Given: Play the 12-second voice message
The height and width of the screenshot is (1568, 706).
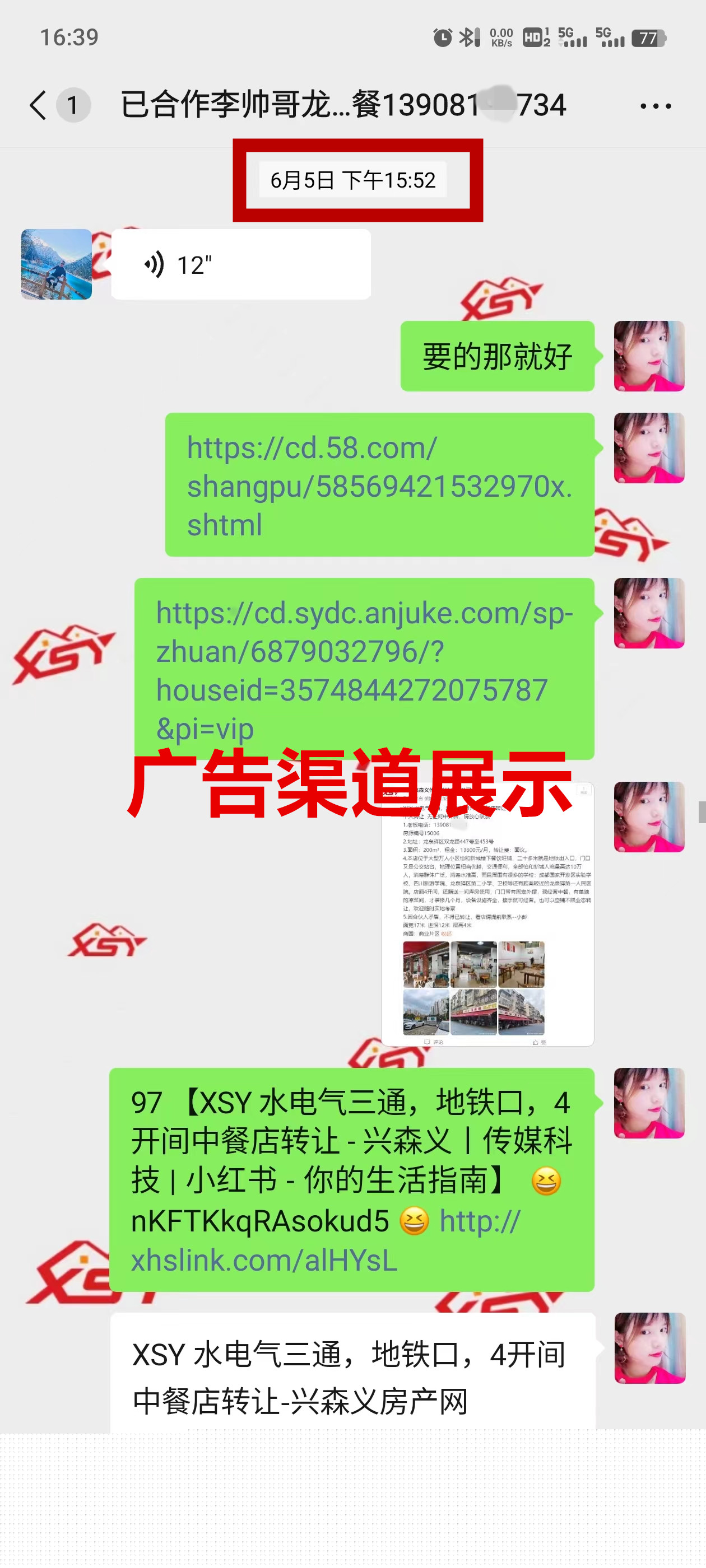Looking at the screenshot, I should click(240, 265).
